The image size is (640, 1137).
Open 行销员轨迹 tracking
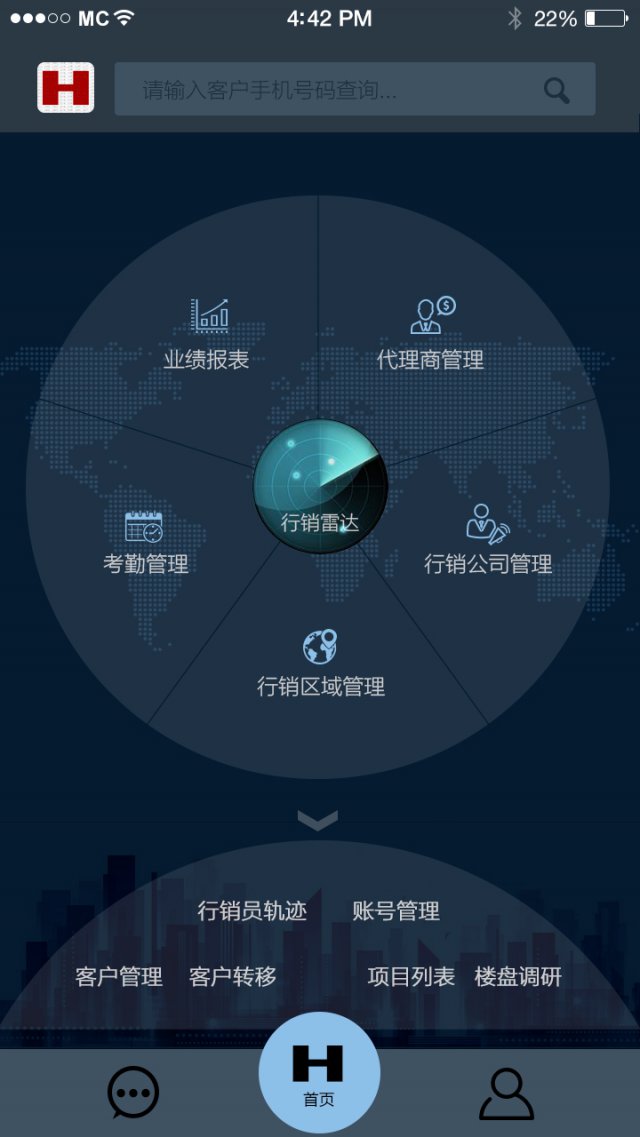[x=252, y=911]
